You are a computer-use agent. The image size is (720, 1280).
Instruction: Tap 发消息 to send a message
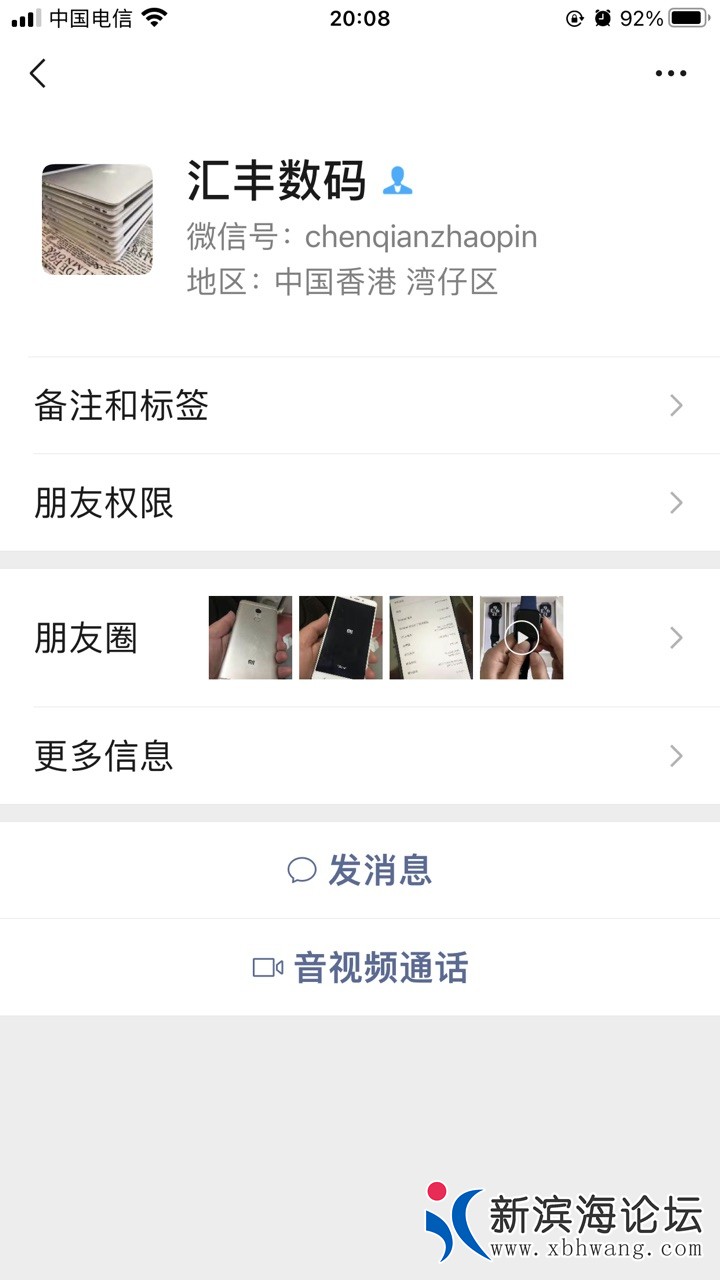pos(360,870)
